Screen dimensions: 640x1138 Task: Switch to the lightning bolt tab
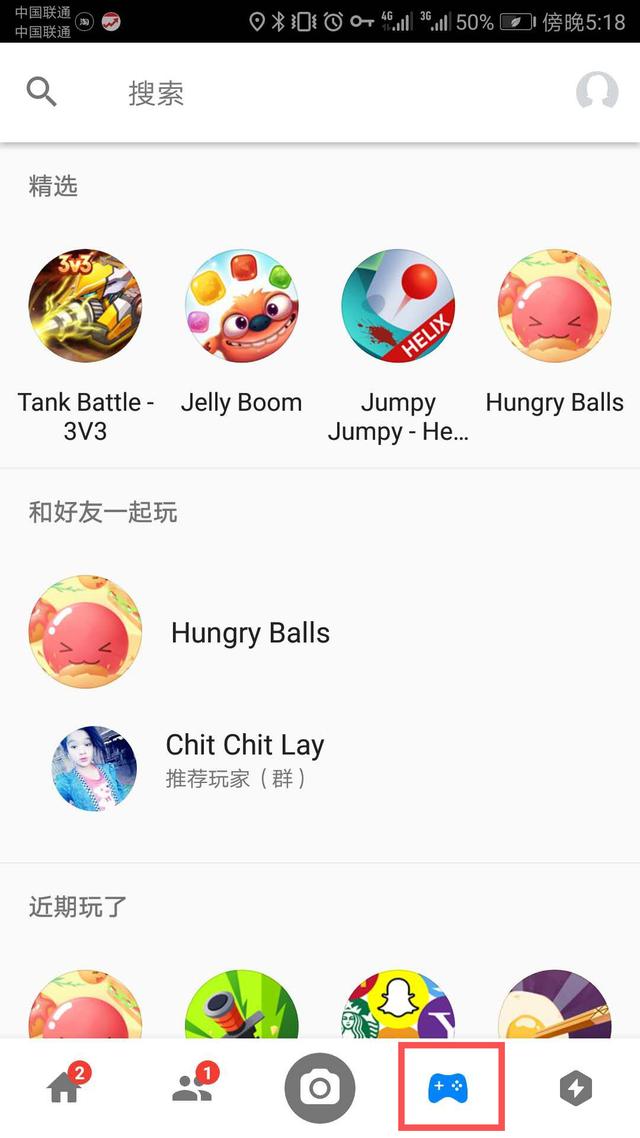575,1088
